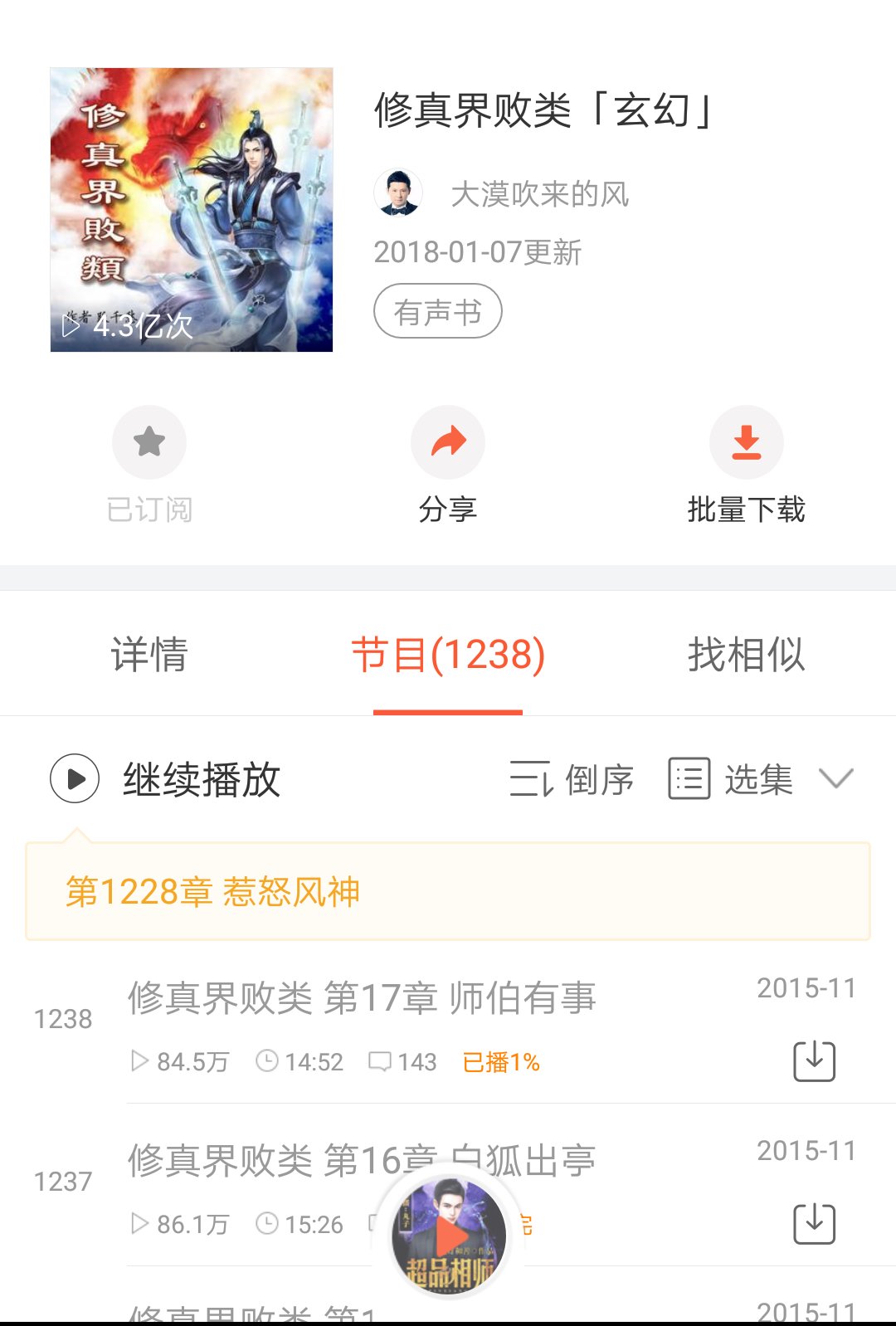The width and height of the screenshot is (896, 1326).
Task: Expand the episode list chevron
Action: [838, 778]
